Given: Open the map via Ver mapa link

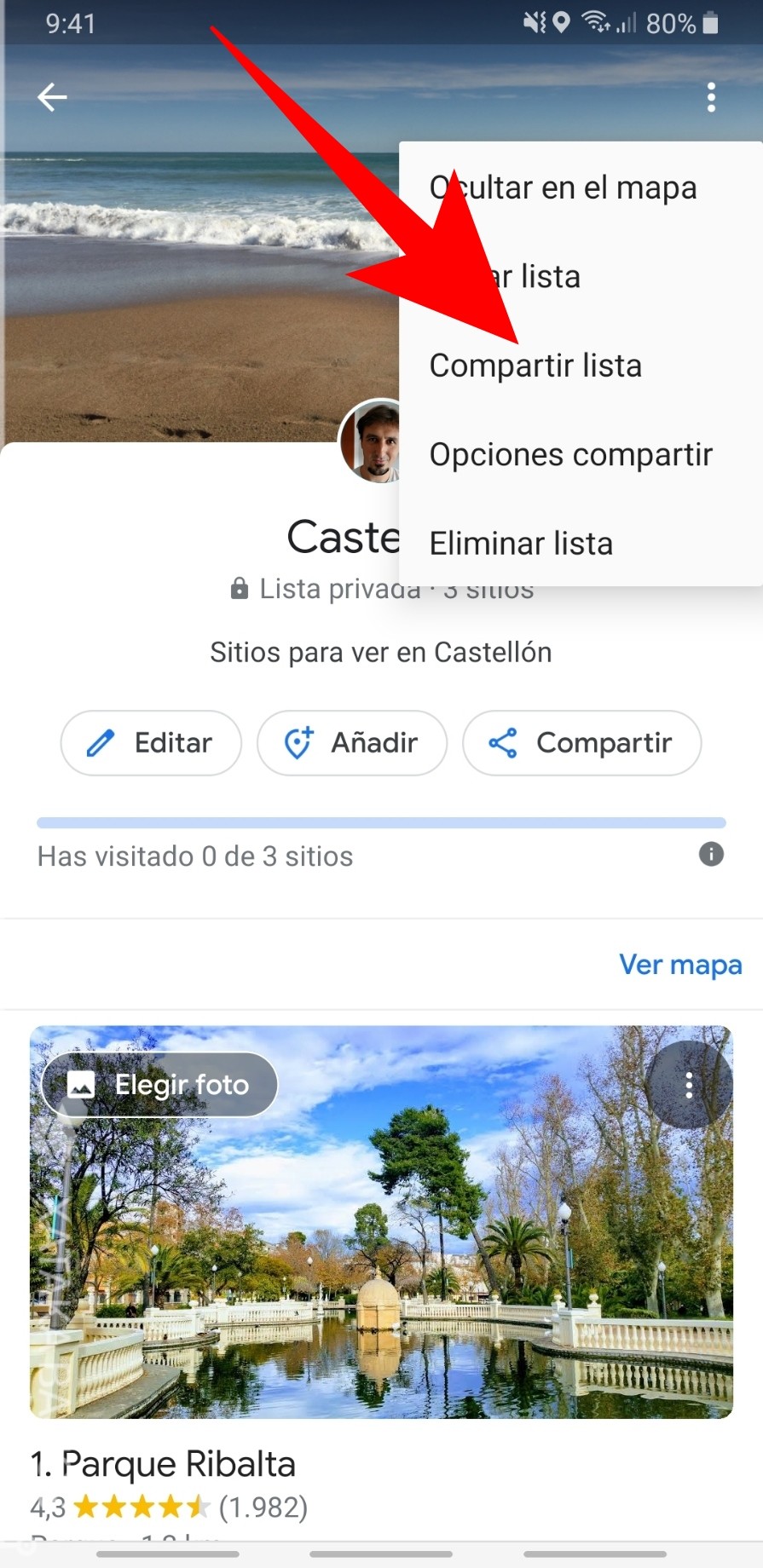Looking at the screenshot, I should coord(680,964).
